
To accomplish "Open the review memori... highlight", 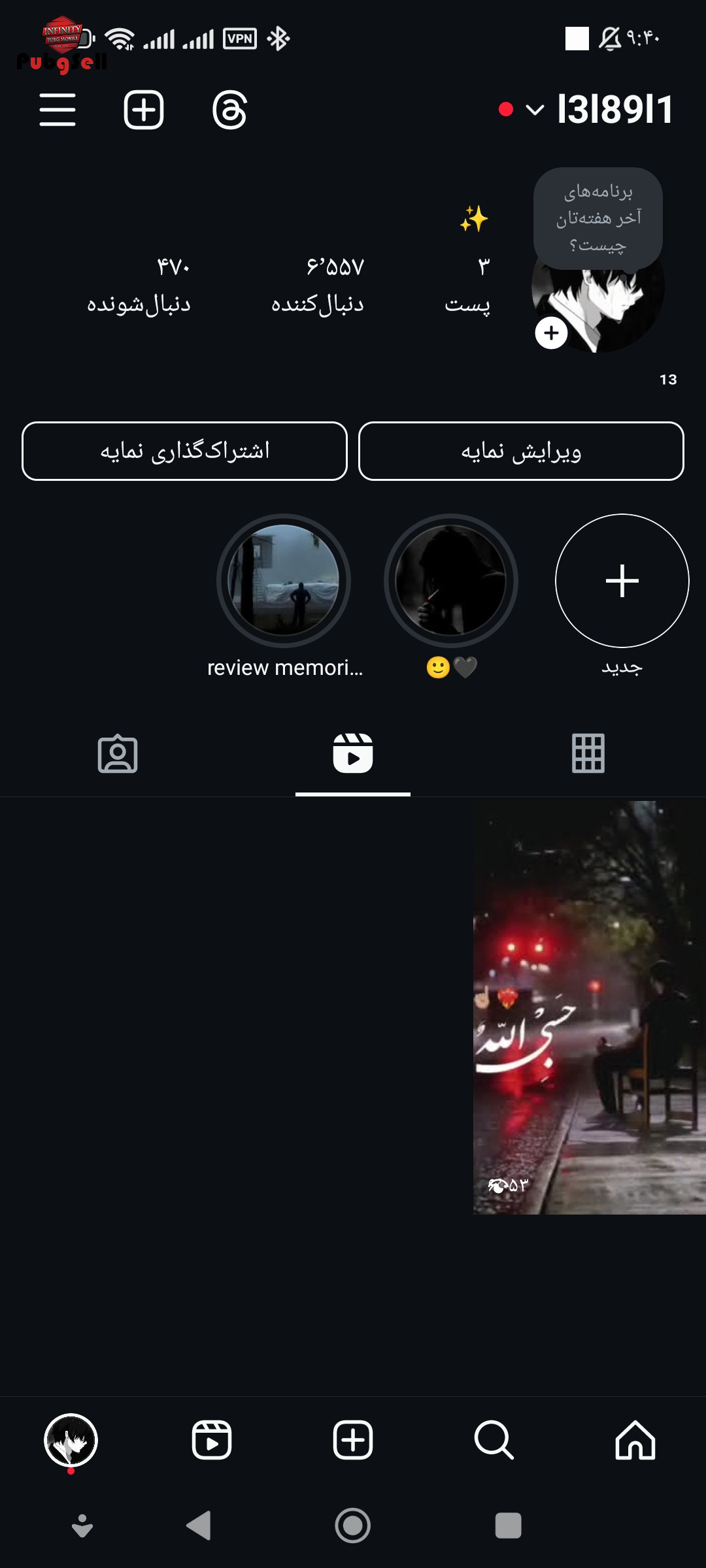I will tap(284, 581).
